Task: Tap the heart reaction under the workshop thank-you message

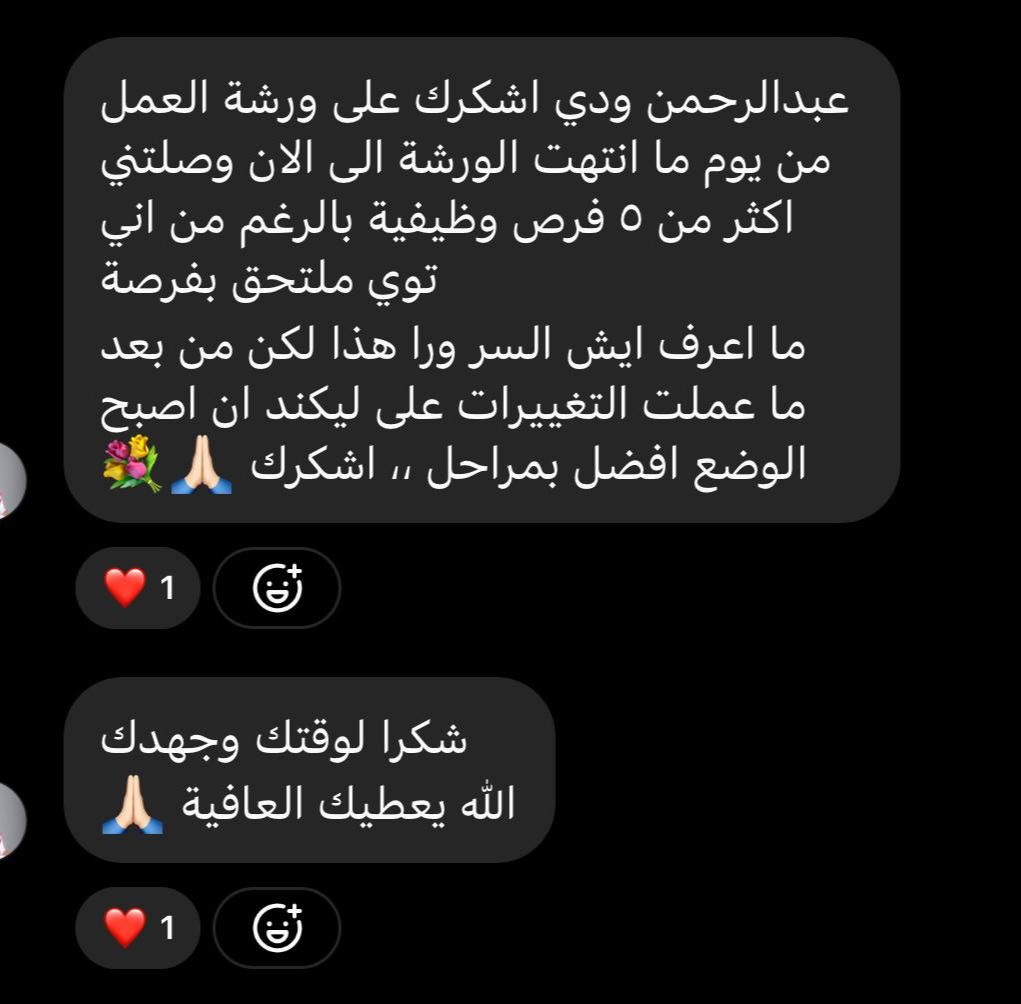Action: pos(138,588)
